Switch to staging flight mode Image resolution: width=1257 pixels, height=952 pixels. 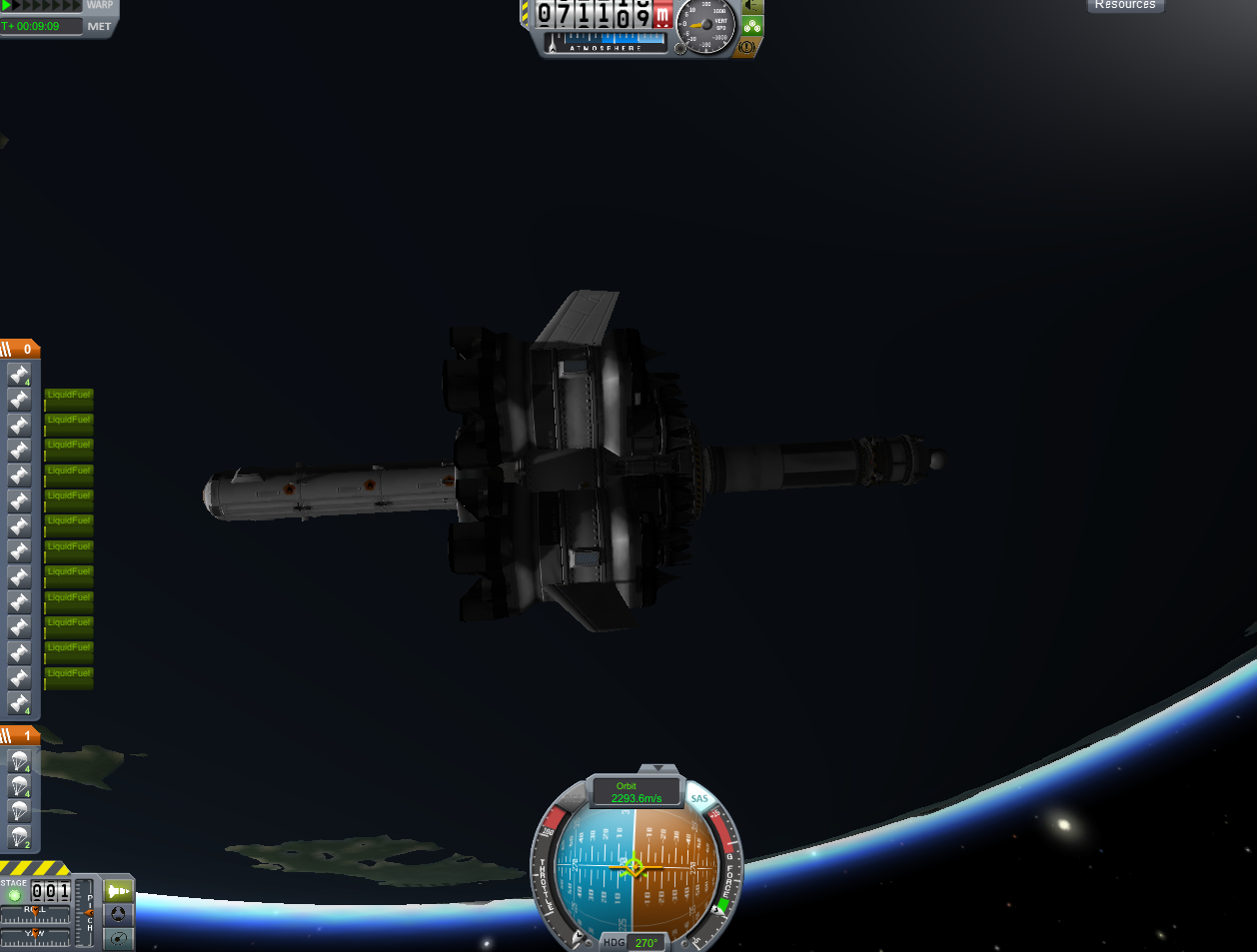pos(119,890)
